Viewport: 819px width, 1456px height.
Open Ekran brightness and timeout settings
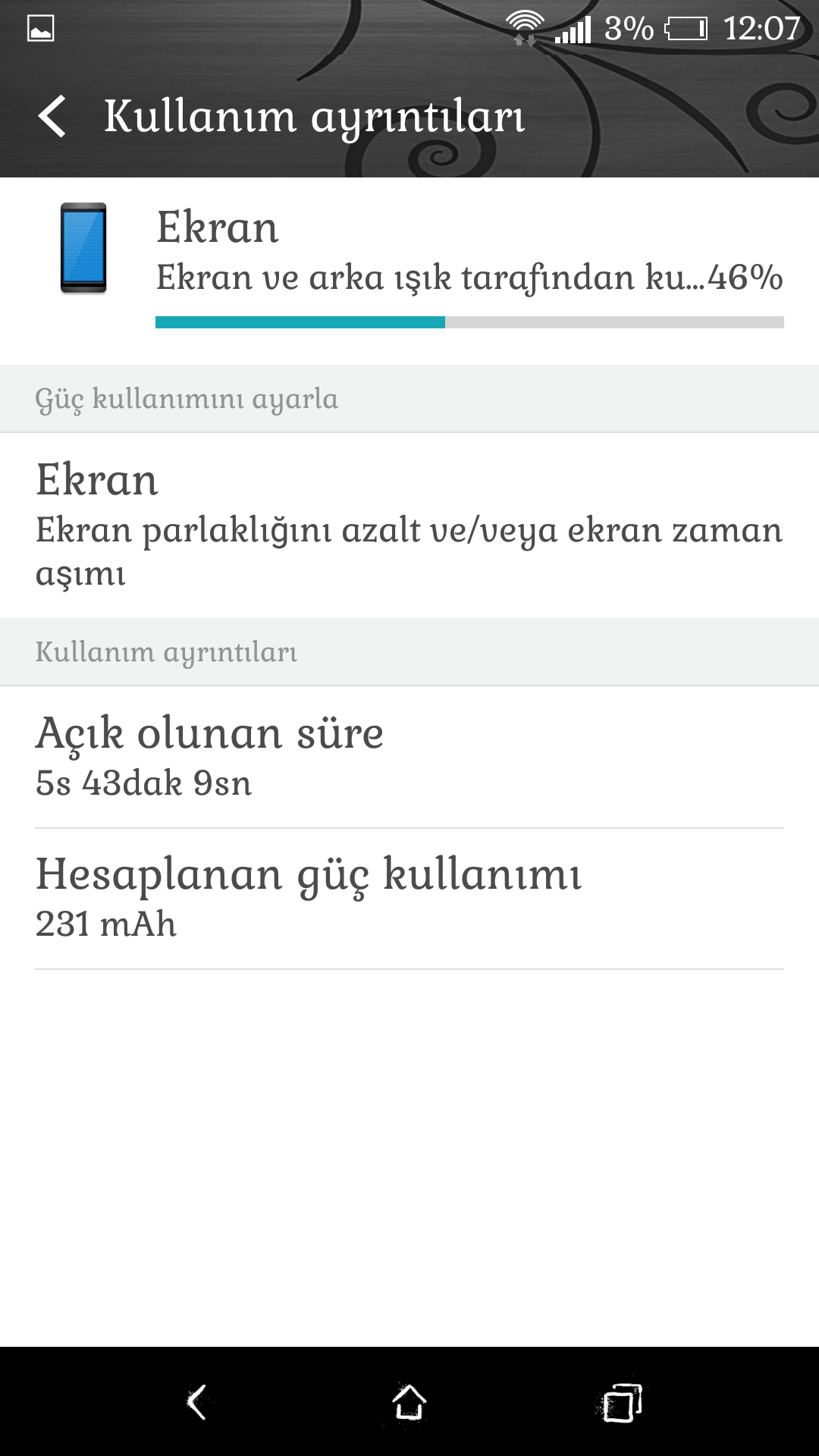point(409,525)
